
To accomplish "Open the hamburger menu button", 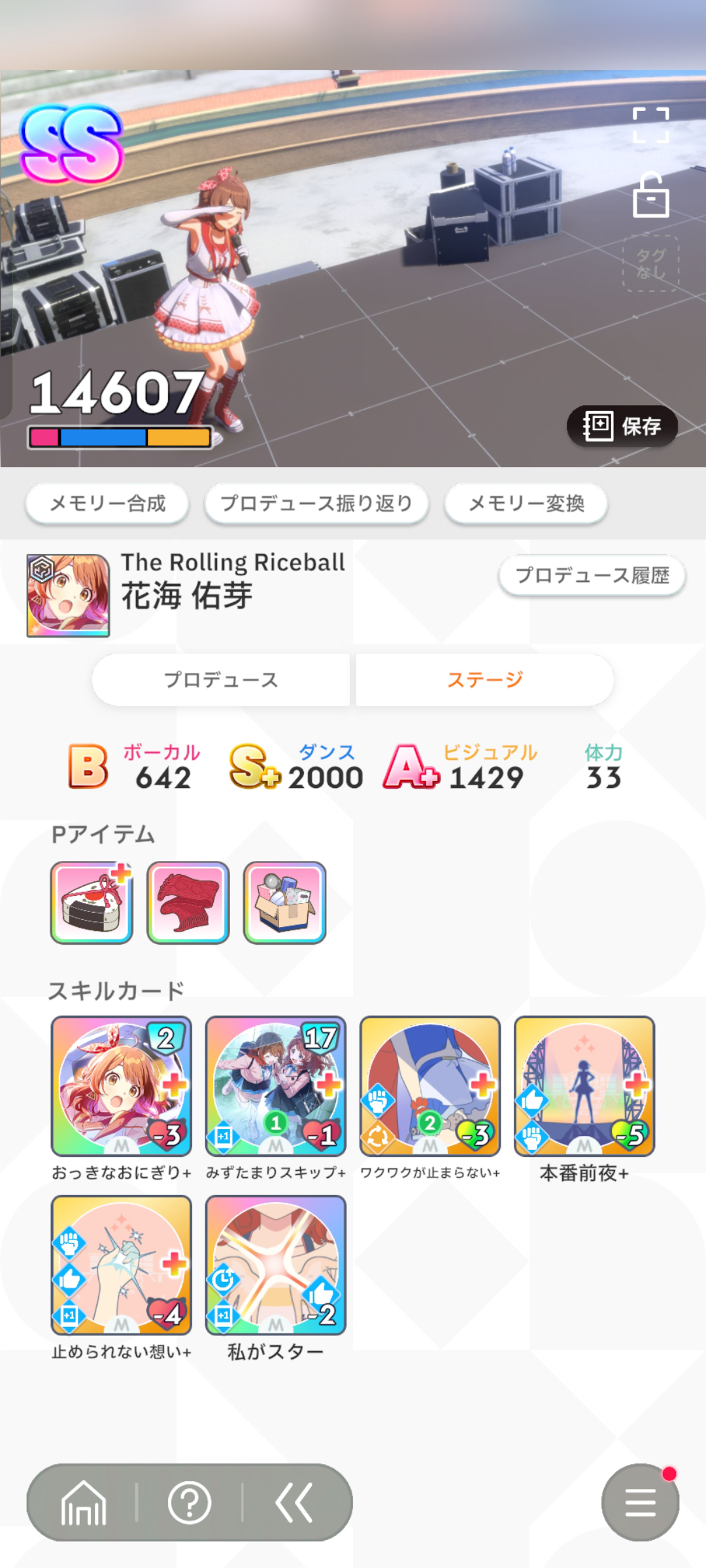I will 640,1503.
